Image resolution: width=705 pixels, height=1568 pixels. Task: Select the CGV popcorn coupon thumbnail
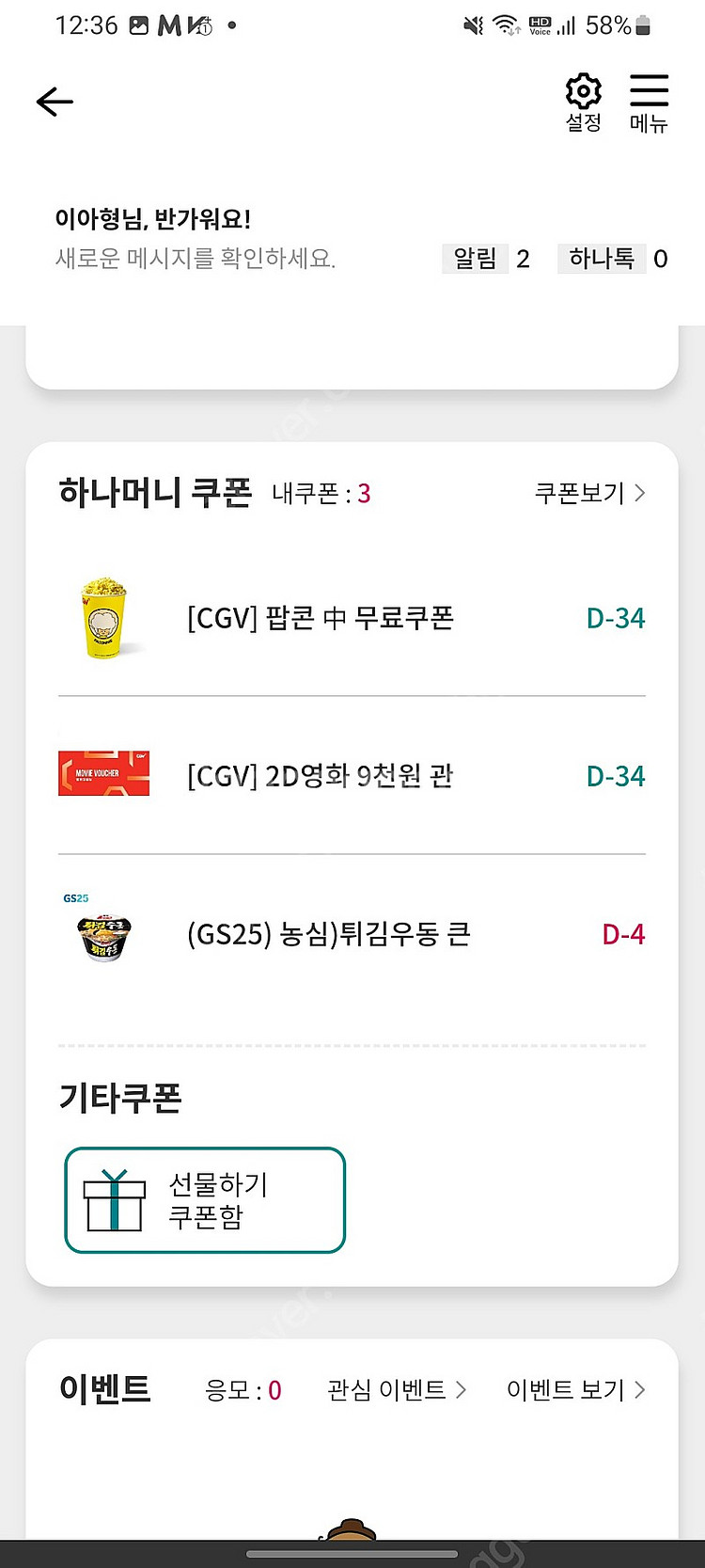[103, 618]
